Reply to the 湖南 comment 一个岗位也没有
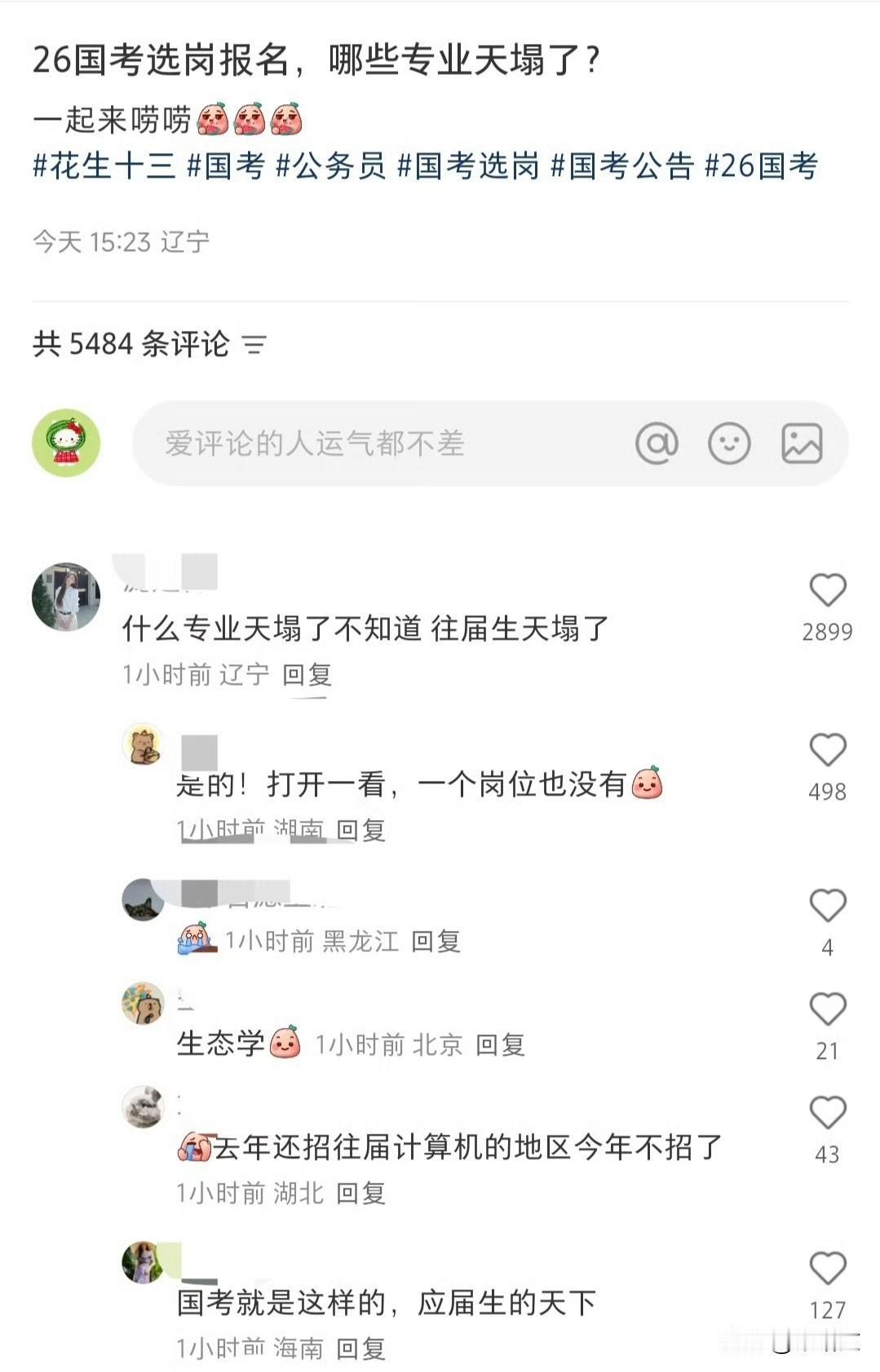The width and height of the screenshot is (880, 1372). [360, 831]
